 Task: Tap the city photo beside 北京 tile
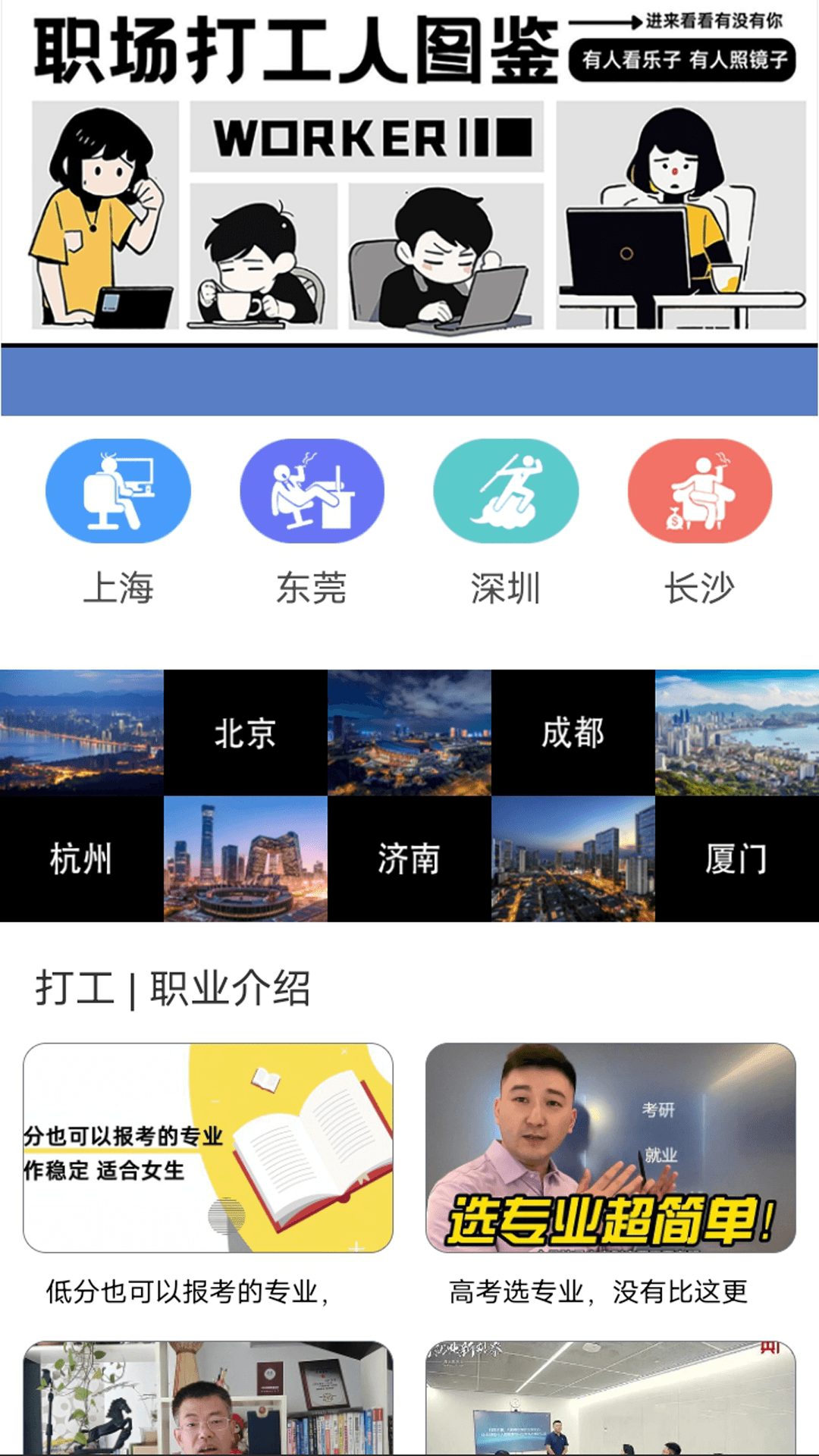[82, 732]
